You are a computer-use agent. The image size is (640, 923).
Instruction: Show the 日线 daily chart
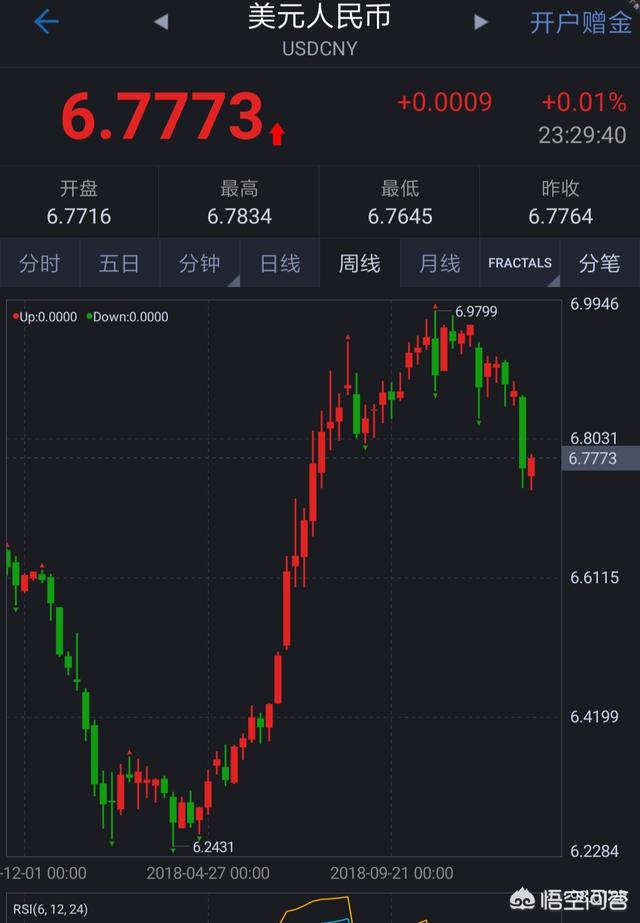[280, 264]
